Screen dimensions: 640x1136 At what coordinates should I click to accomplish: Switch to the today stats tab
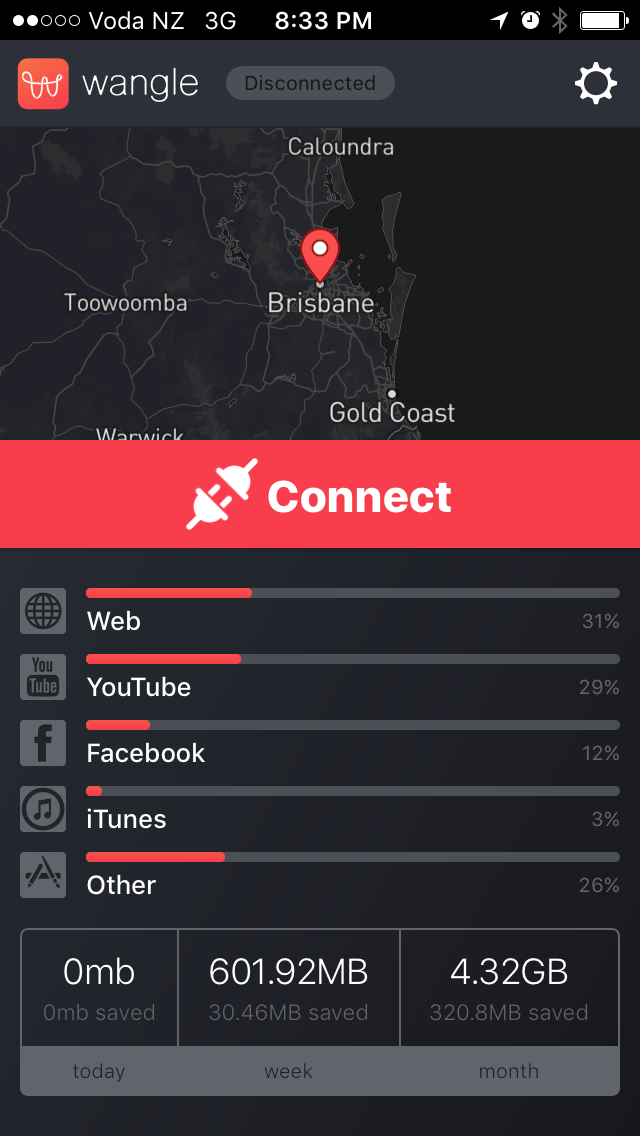click(x=99, y=1071)
